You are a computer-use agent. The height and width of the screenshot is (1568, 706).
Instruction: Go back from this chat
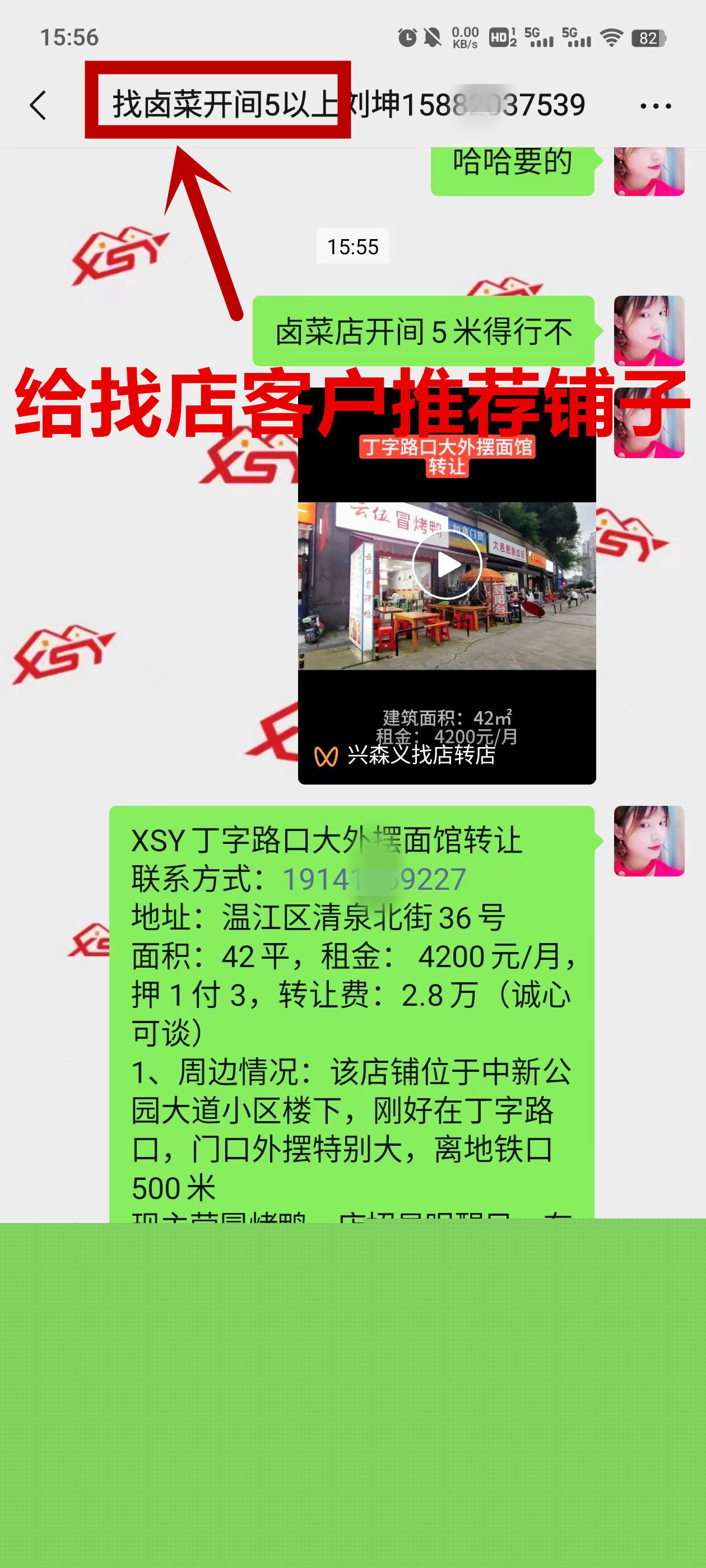point(38,105)
